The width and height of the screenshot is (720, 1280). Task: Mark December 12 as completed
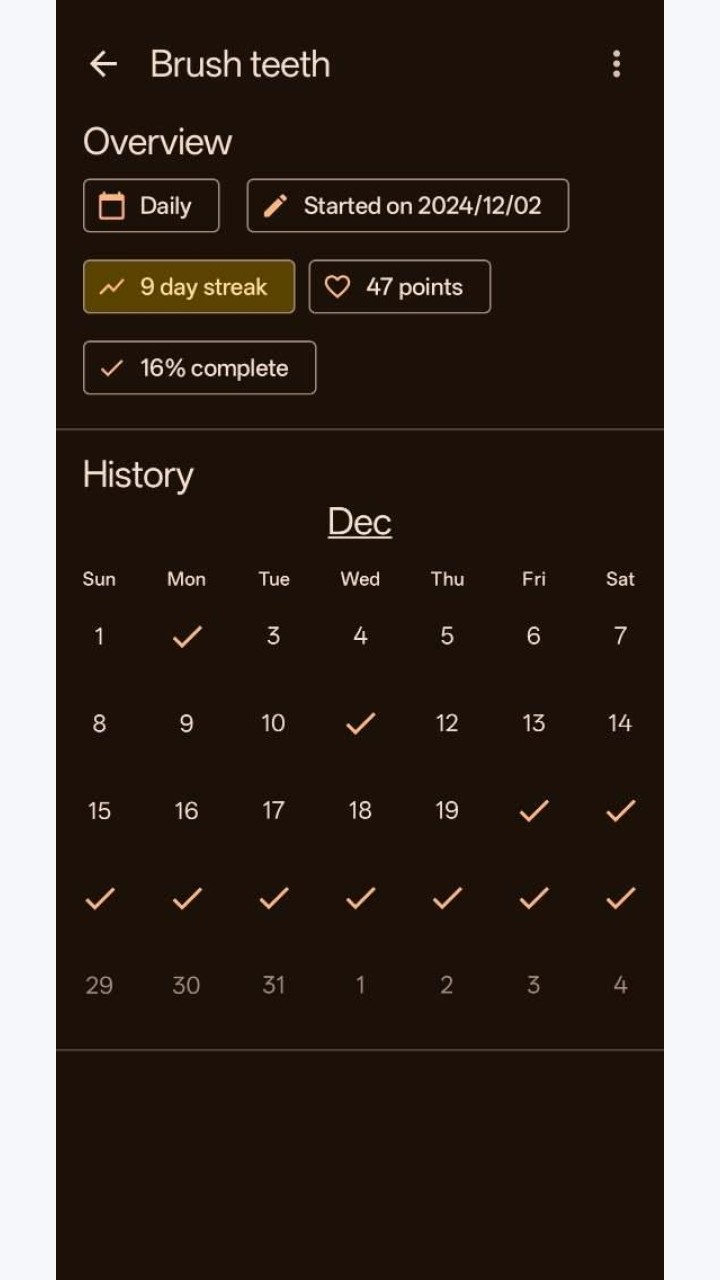(x=447, y=723)
